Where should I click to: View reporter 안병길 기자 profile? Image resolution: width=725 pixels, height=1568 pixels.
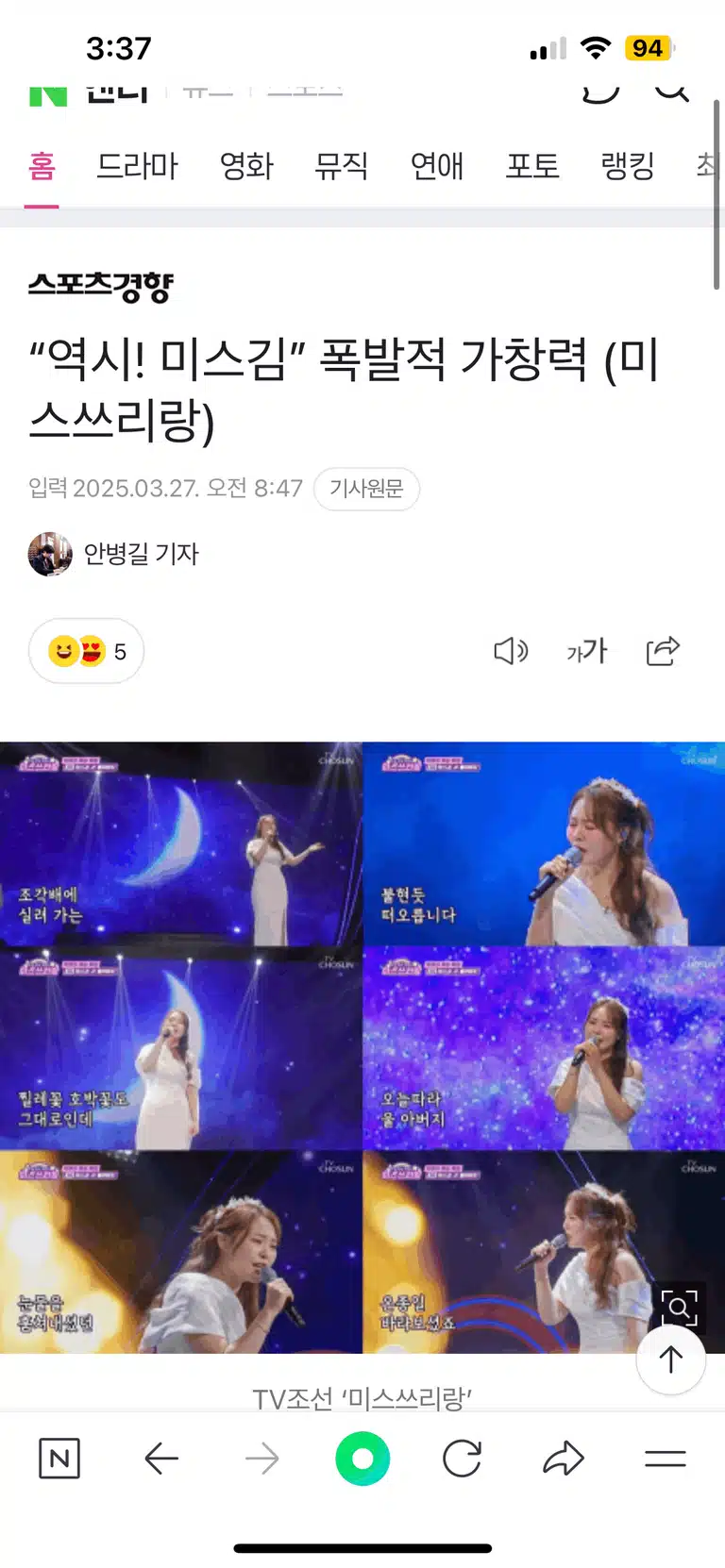click(114, 554)
